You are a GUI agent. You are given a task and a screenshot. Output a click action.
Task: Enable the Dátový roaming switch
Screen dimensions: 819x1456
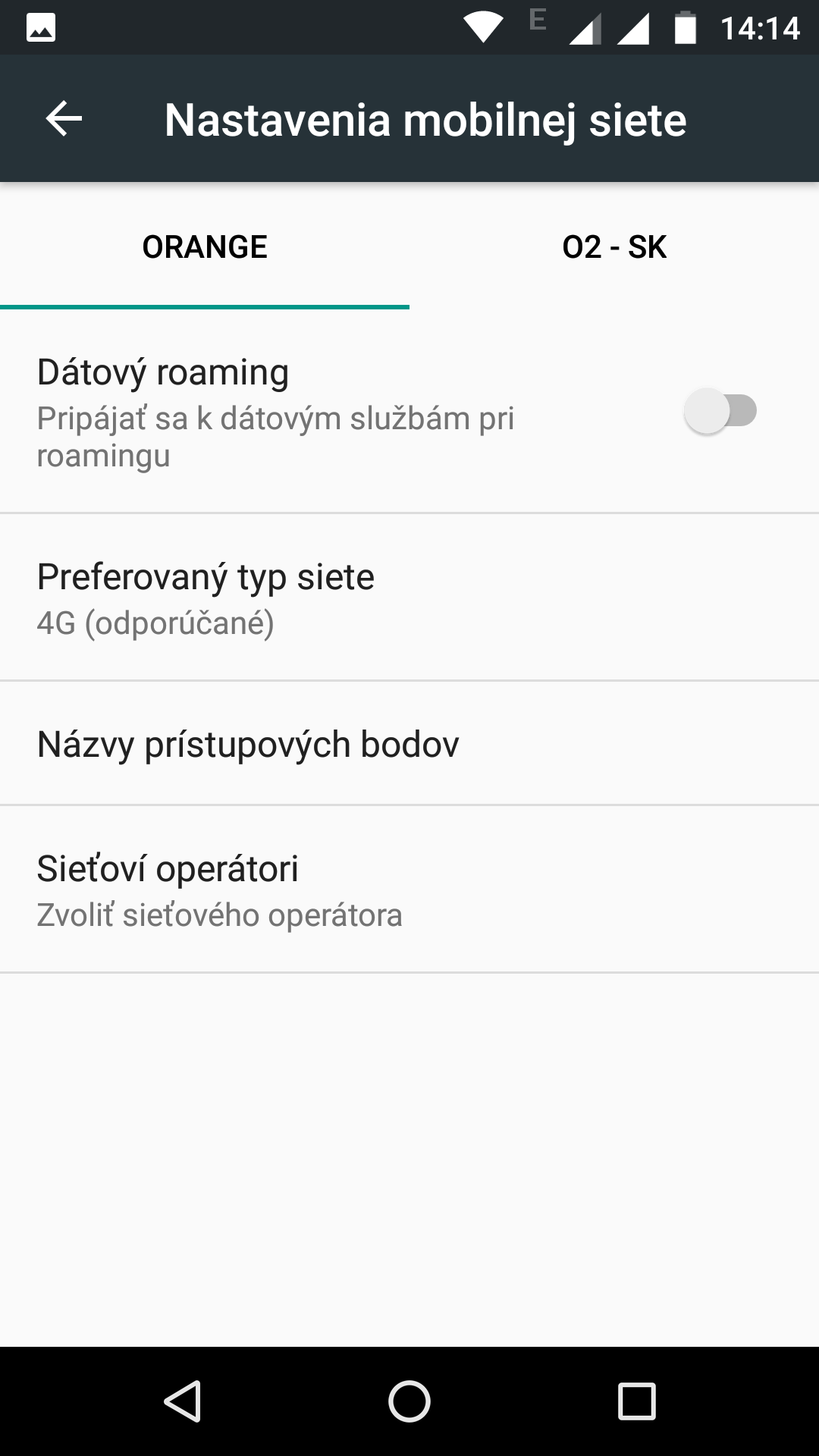[x=720, y=411]
